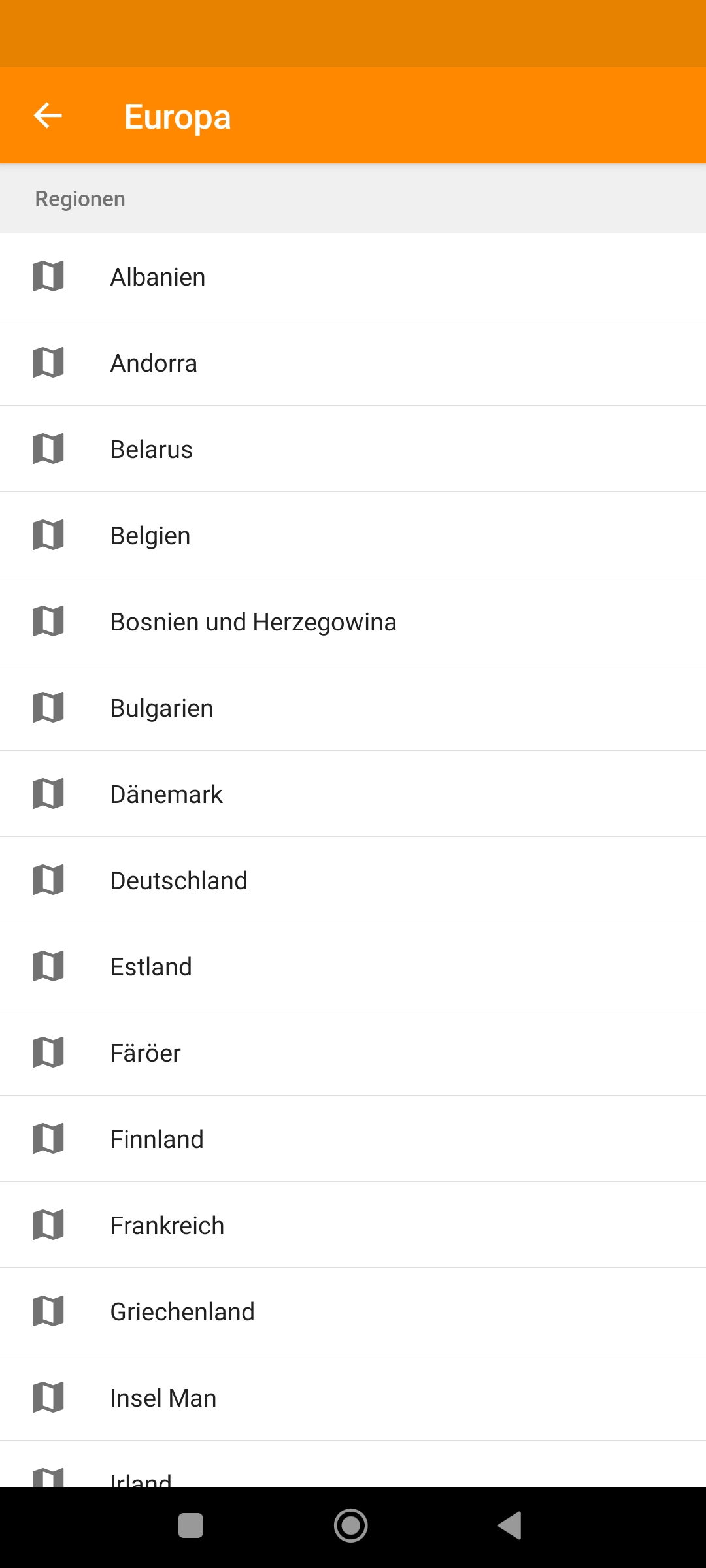Image resolution: width=706 pixels, height=1568 pixels.
Task: Open the Finnland region
Action: click(x=353, y=1139)
